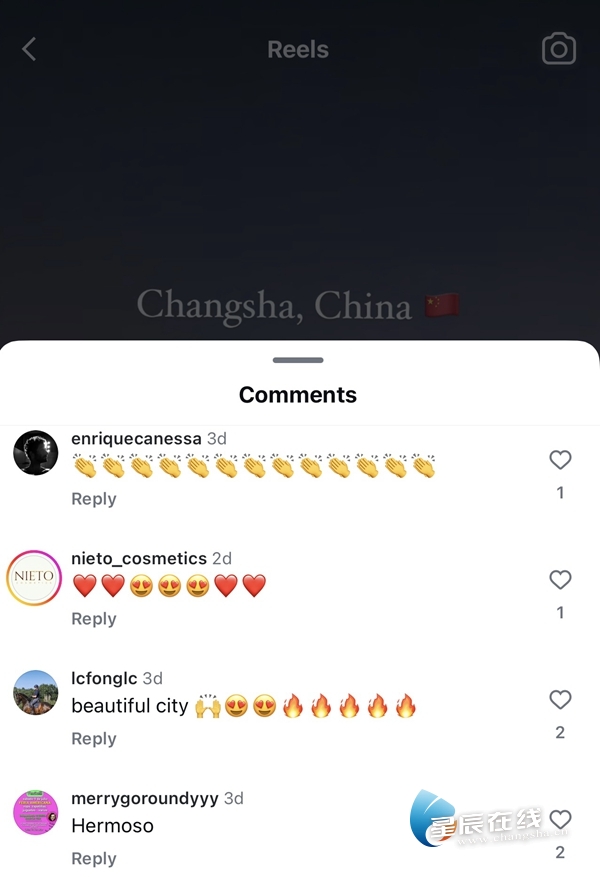The width and height of the screenshot is (600, 877).
Task: Like lcfonglc's beautiful city comment
Action: (560, 700)
